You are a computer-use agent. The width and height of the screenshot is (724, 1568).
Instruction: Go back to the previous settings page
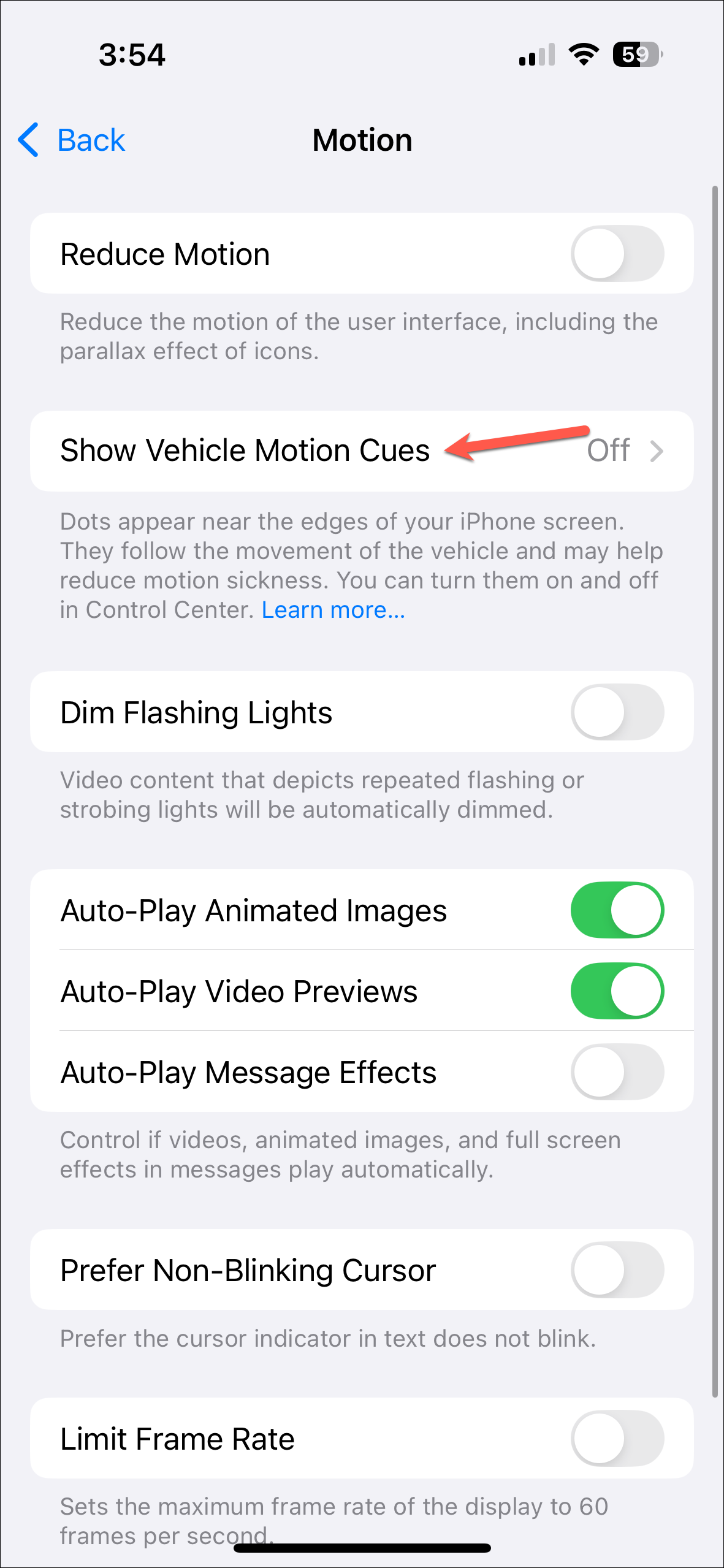tap(72, 140)
